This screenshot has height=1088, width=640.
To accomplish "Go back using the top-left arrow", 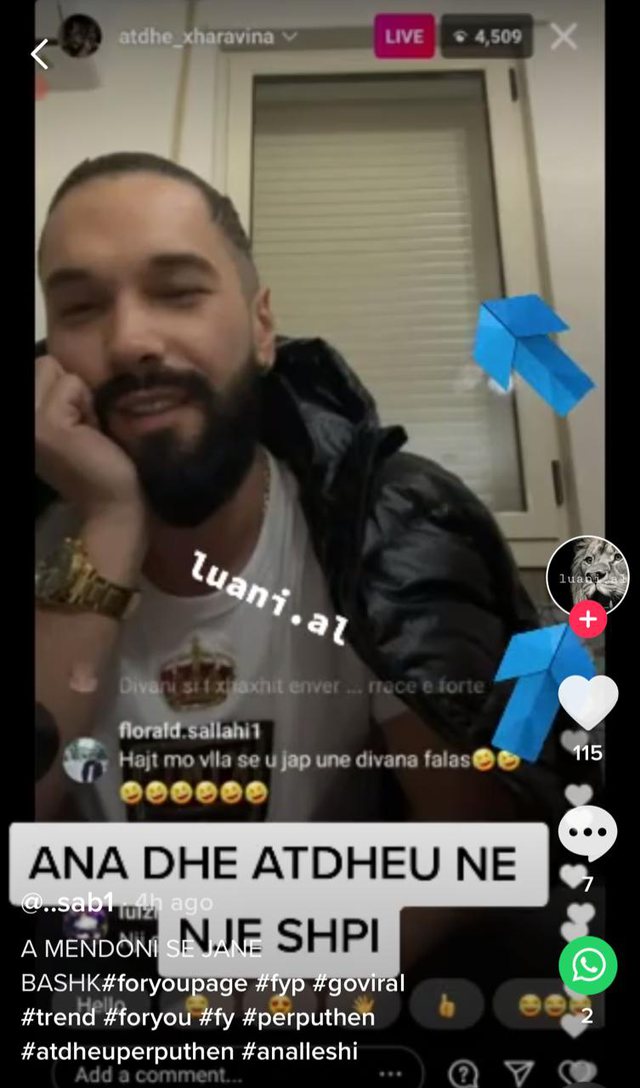I will tap(40, 54).
